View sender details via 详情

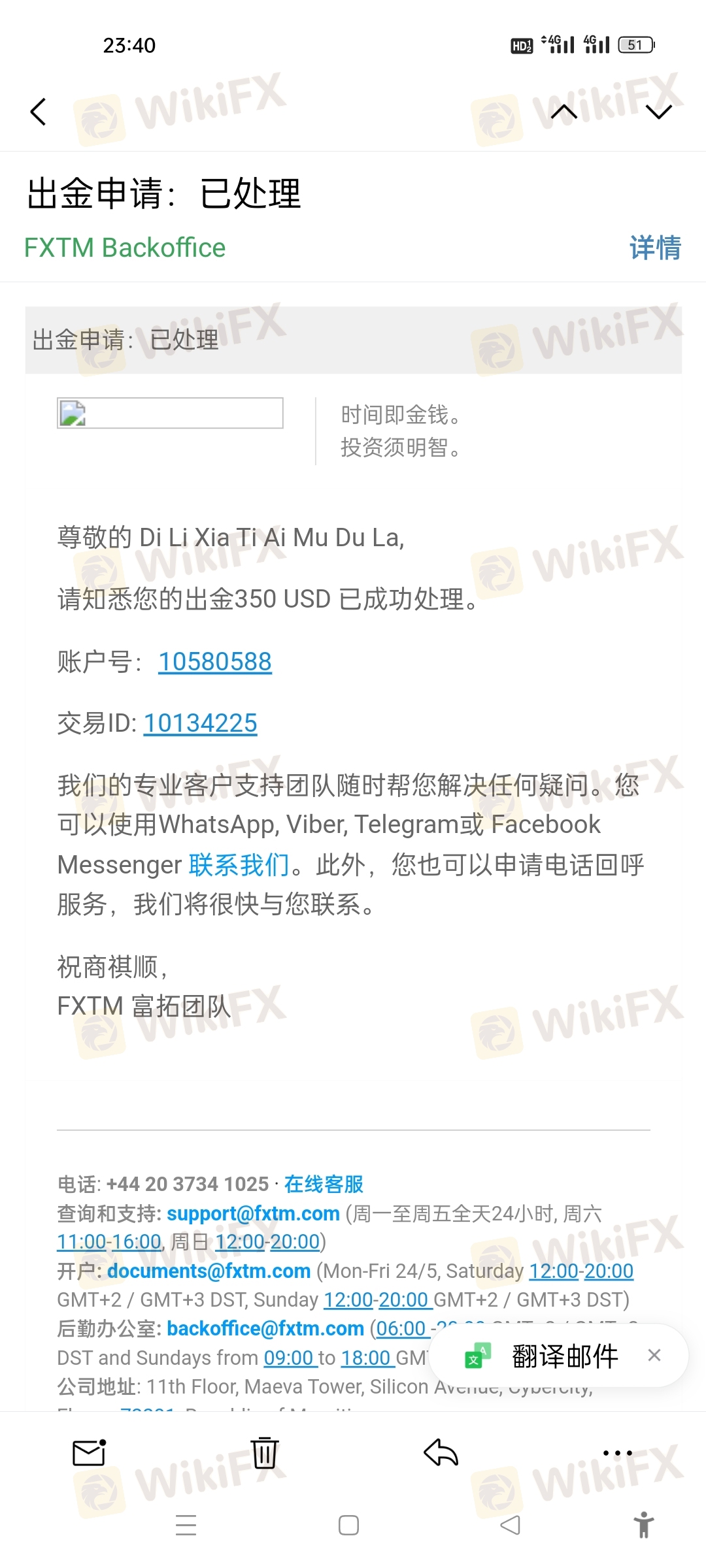(x=655, y=248)
